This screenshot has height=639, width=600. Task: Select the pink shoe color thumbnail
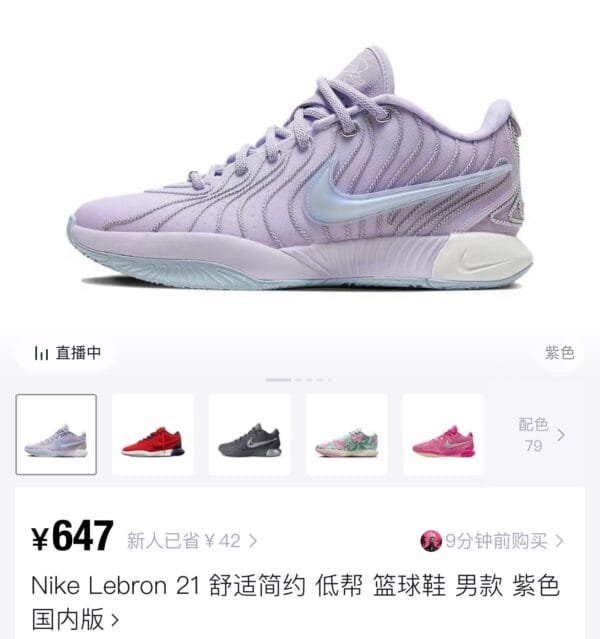tap(443, 435)
